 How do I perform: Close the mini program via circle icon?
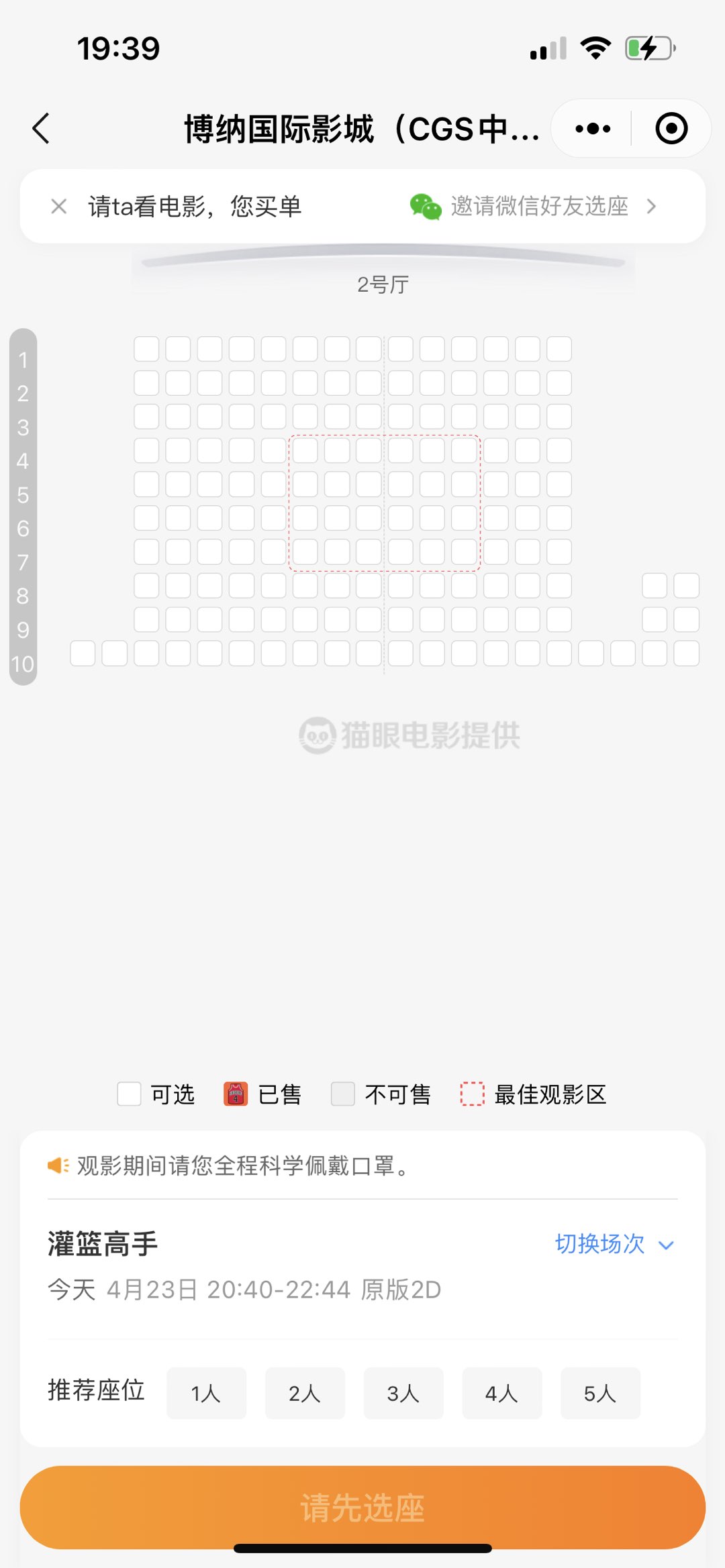[671, 128]
